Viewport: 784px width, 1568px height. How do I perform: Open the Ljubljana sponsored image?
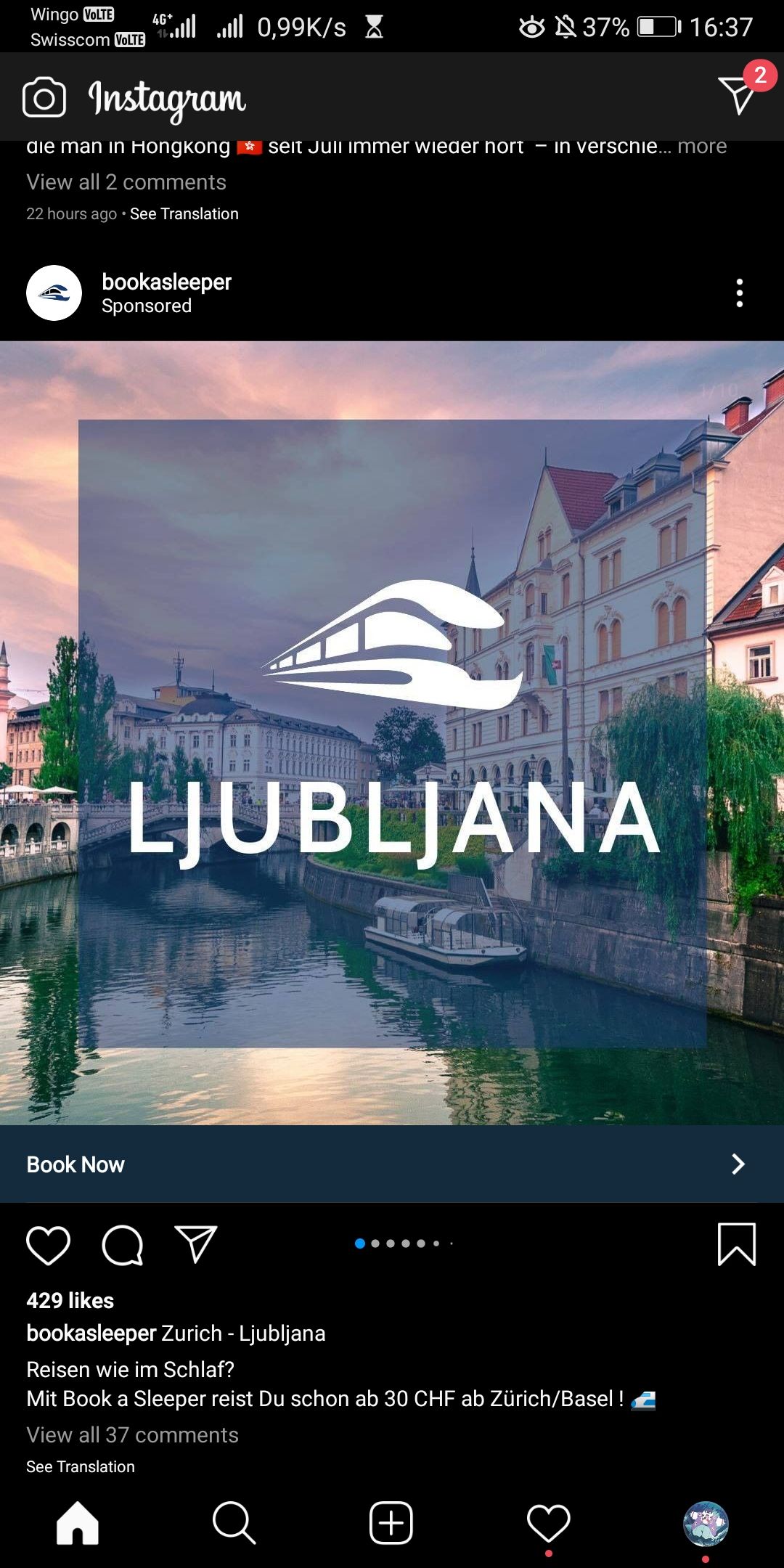[392, 733]
